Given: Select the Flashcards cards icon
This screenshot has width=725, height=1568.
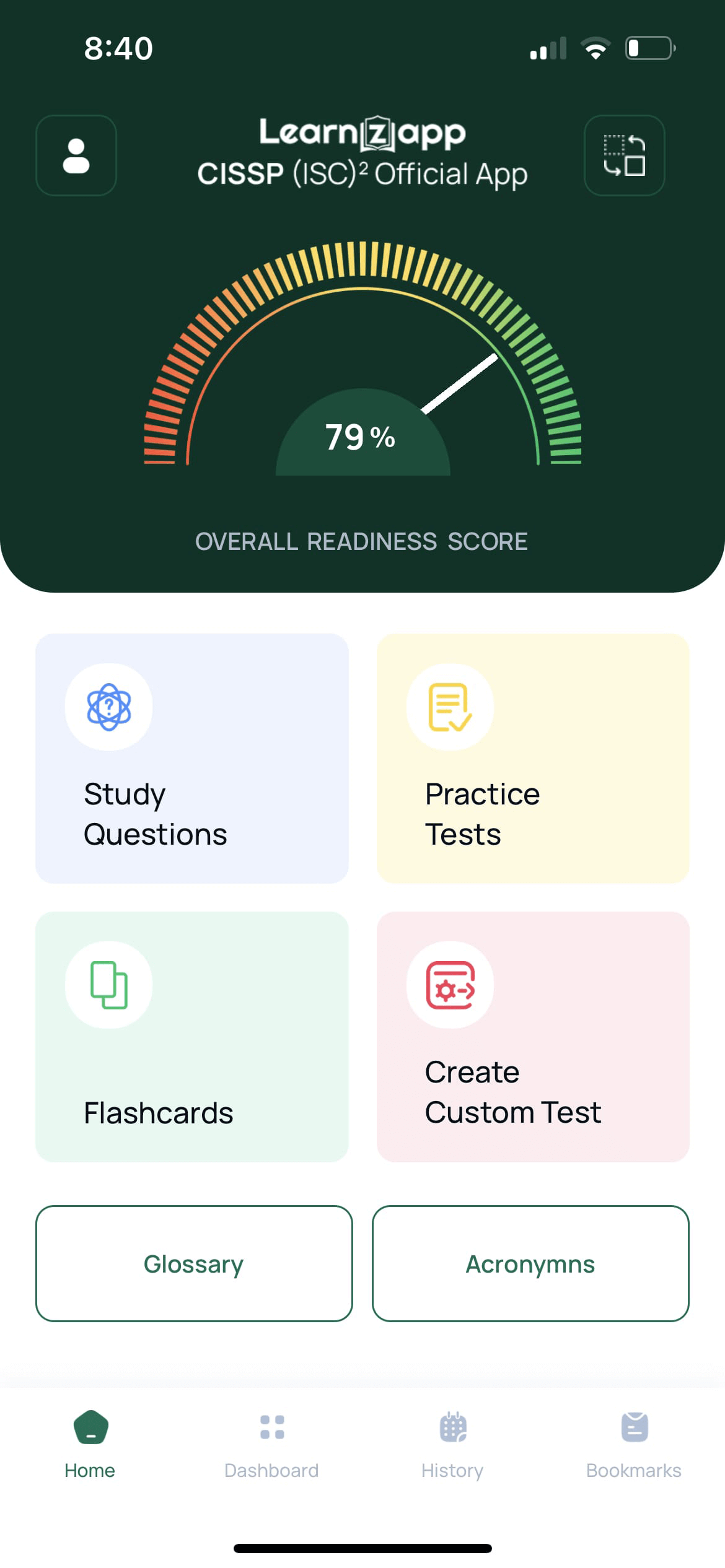Looking at the screenshot, I should [x=108, y=985].
